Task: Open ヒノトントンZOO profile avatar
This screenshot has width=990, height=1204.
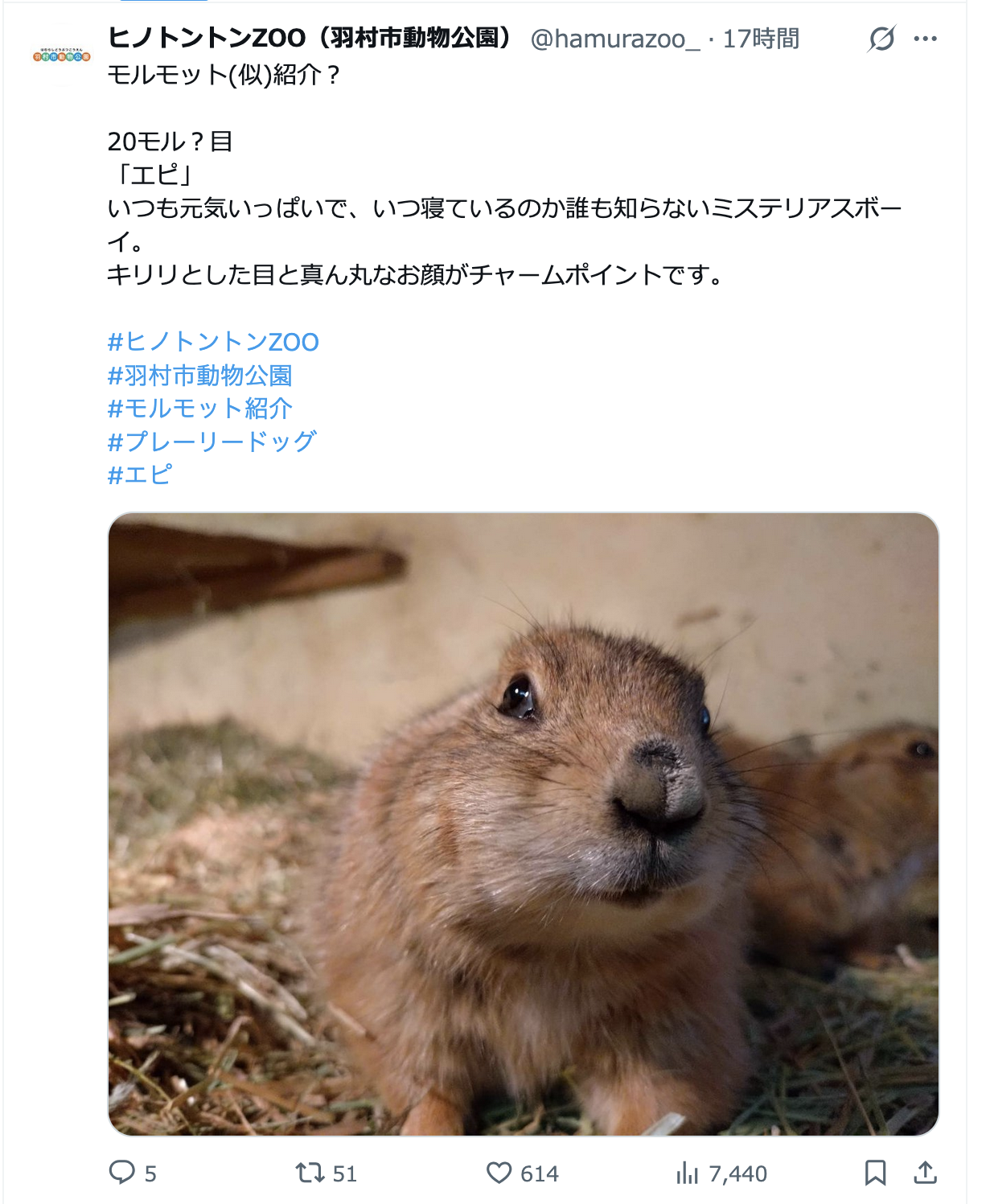Action: [x=62, y=56]
